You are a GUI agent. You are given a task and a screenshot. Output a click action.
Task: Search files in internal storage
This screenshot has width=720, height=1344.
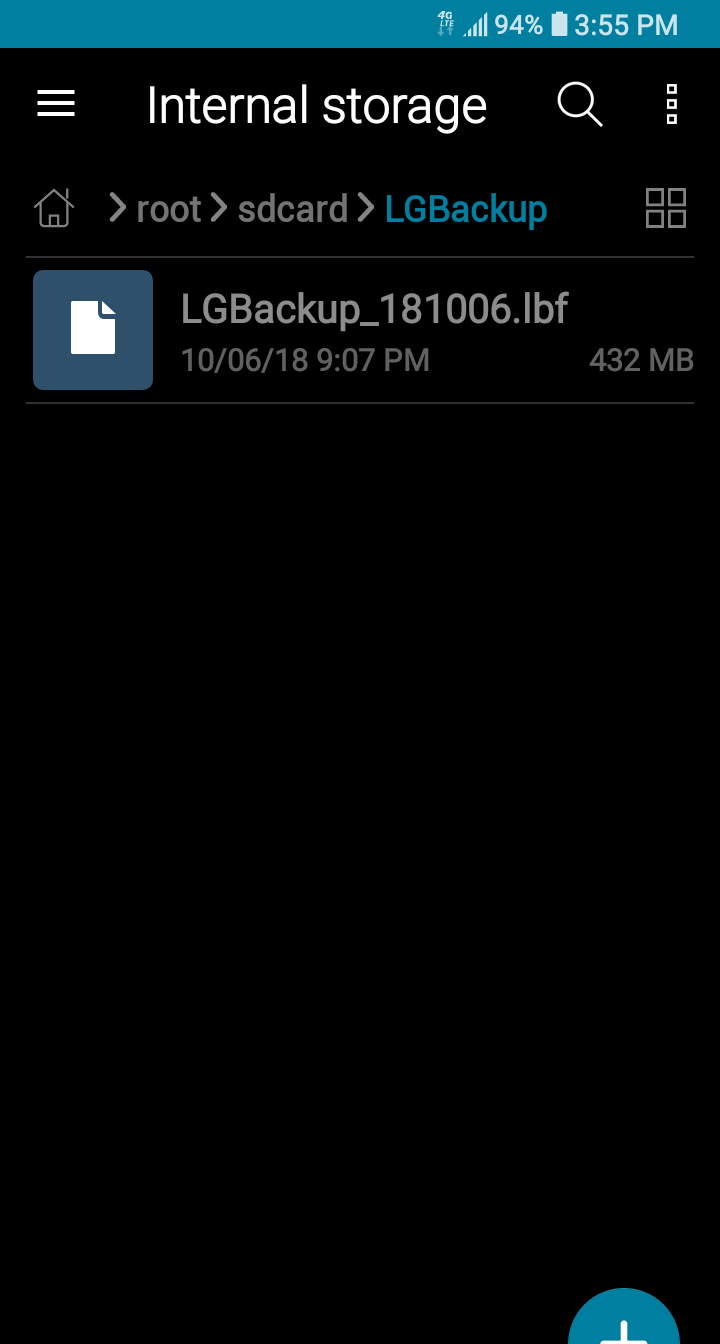coord(579,104)
